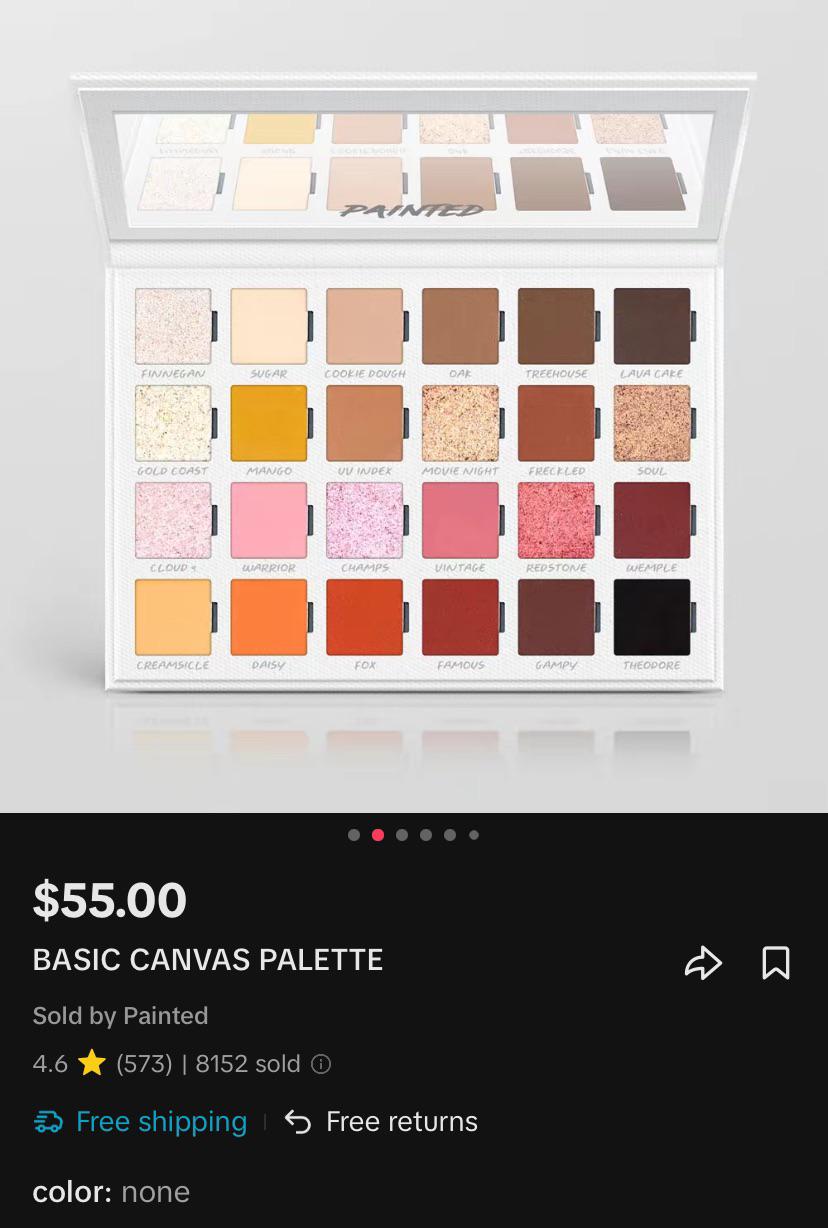Tap the bookmark icon to save the palette
The height and width of the screenshot is (1228, 828).
pyautogui.click(x=776, y=962)
